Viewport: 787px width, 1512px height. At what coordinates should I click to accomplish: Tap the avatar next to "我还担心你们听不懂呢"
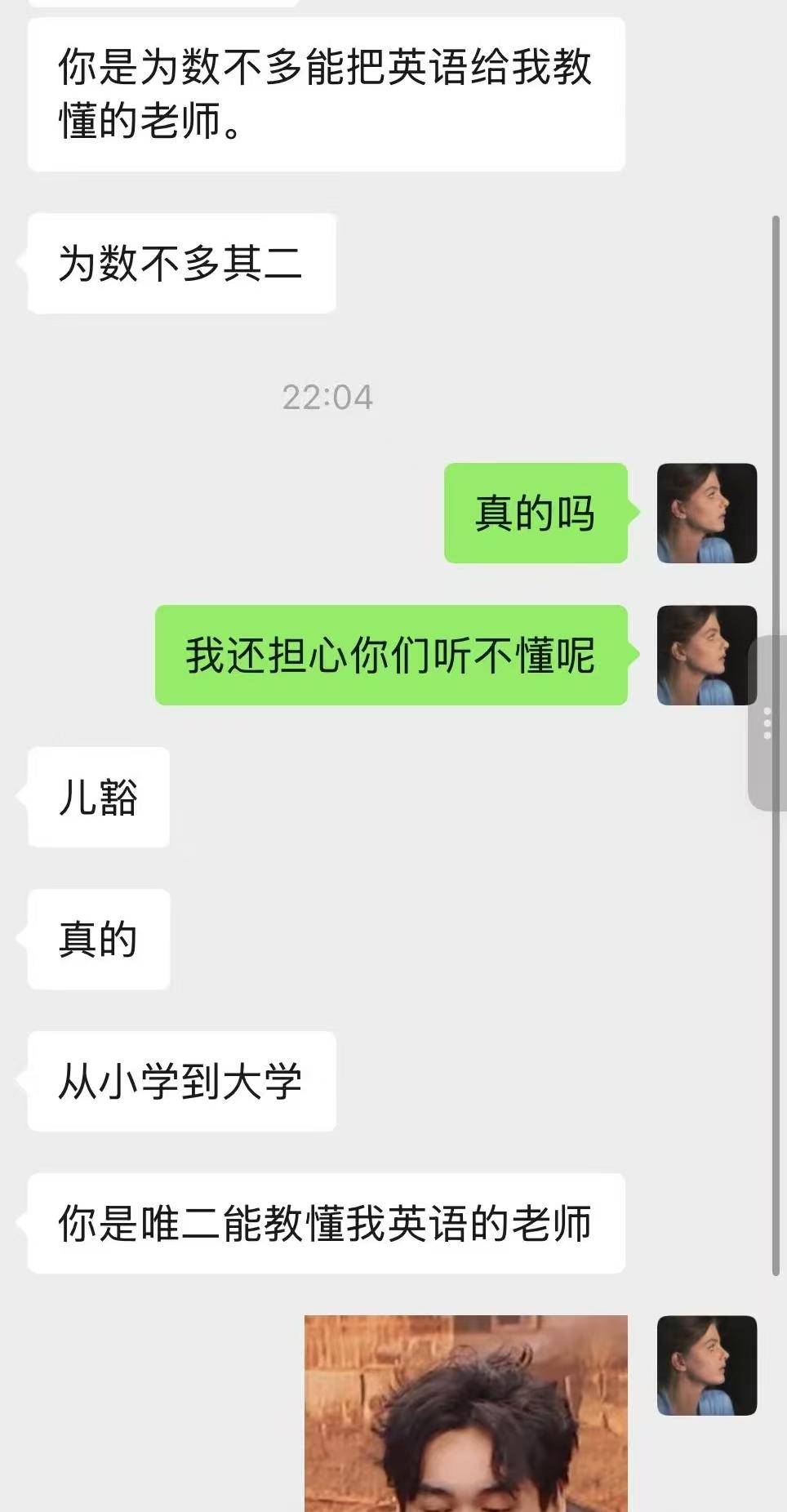point(706,655)
